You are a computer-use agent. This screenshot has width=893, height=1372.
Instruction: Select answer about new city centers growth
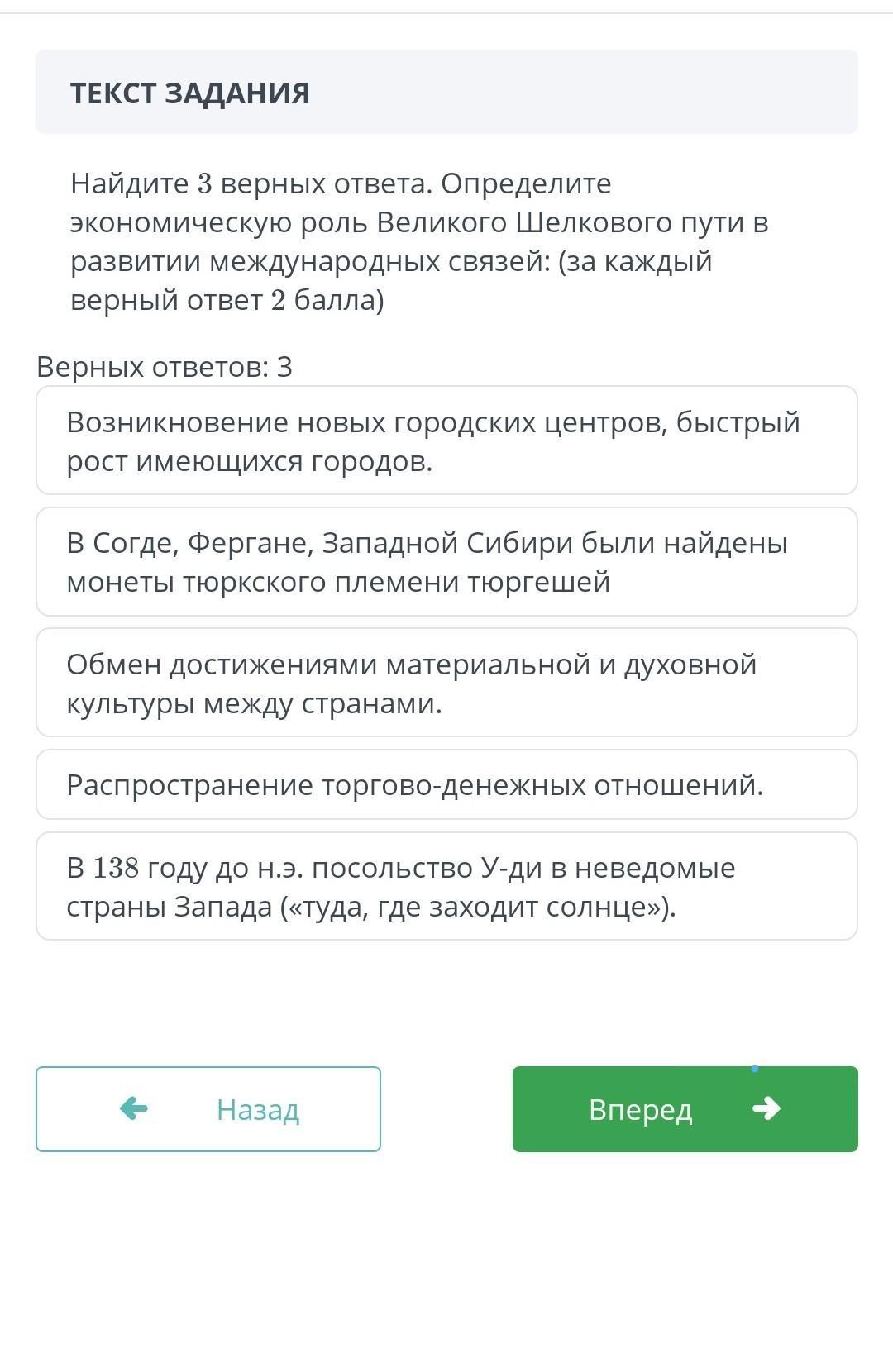pos(446,441)
